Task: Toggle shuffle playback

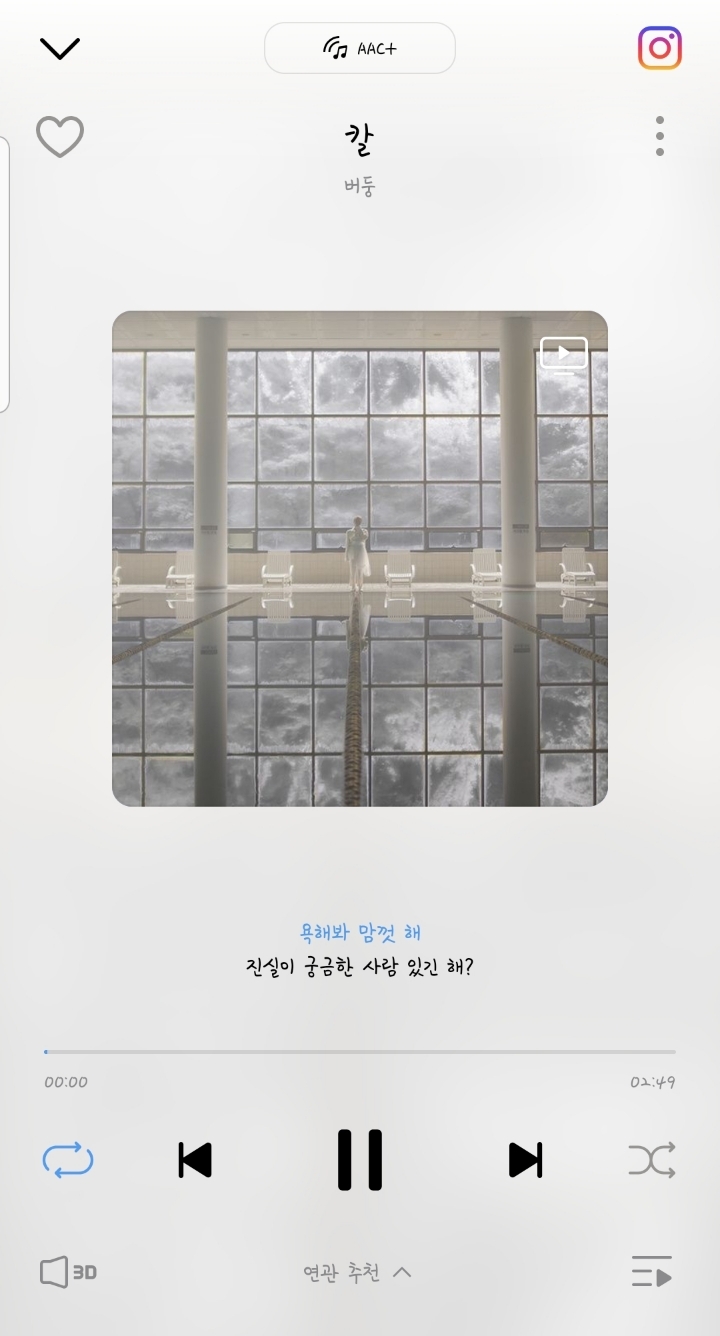Action: (652, 1160)
